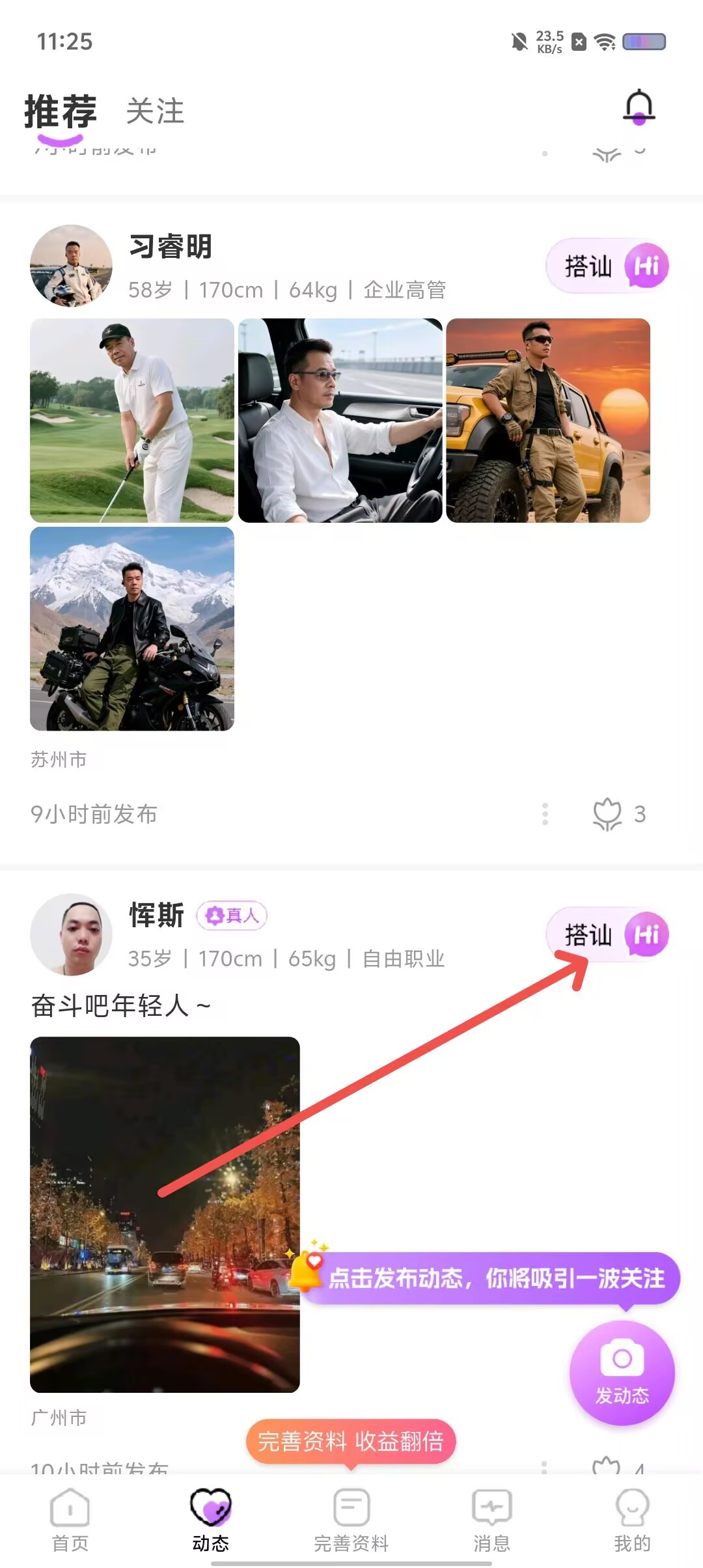View 习睿明's driving car photo
The image size is (703, 1568).
(x=340, y=420)
